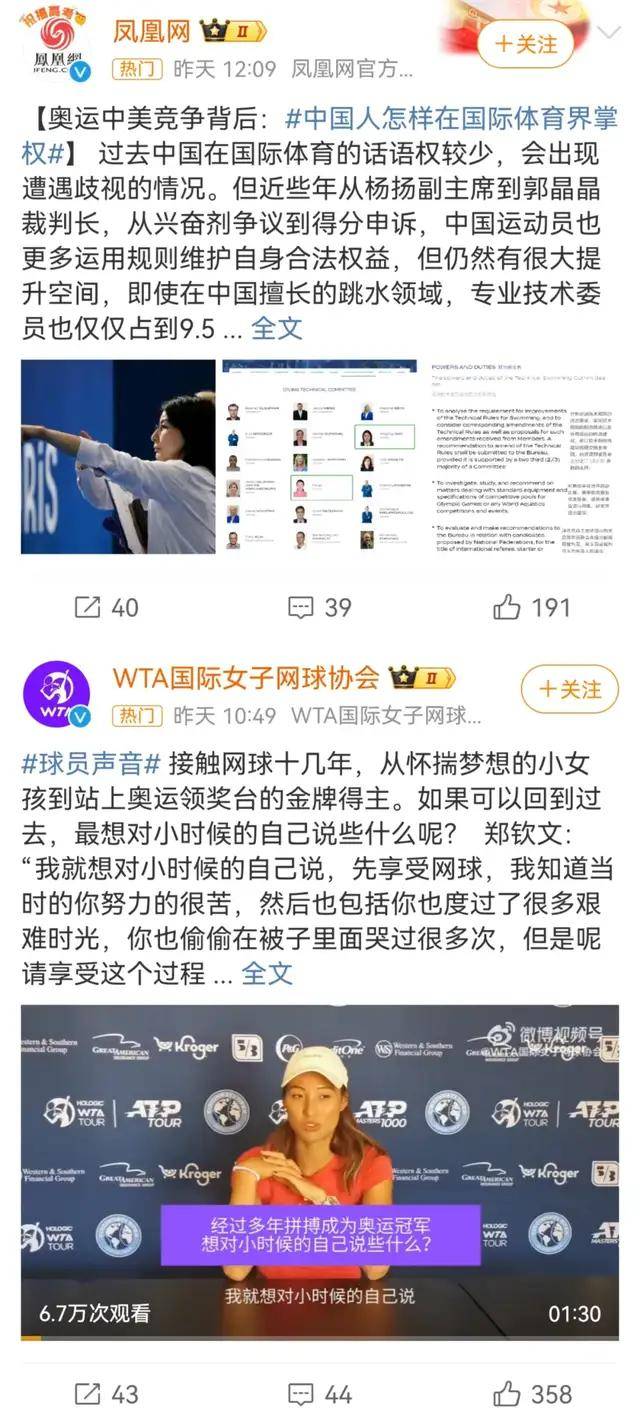Viewport: 640px width, 1416px height.
Task: Open the diving referee photo in 凤凰网 post
Action: pyautogui.click(x=118, y=456)
